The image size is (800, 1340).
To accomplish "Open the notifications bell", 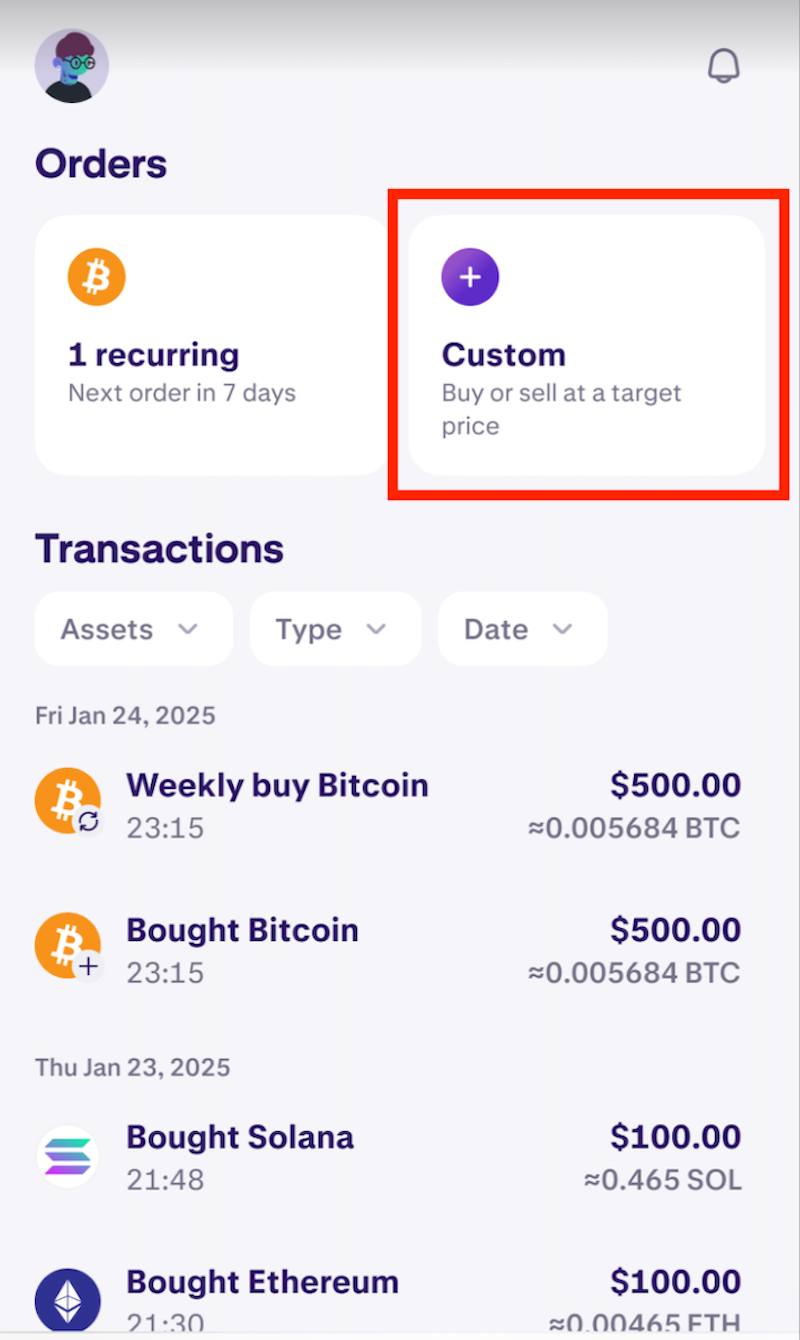I will (723, 66).
